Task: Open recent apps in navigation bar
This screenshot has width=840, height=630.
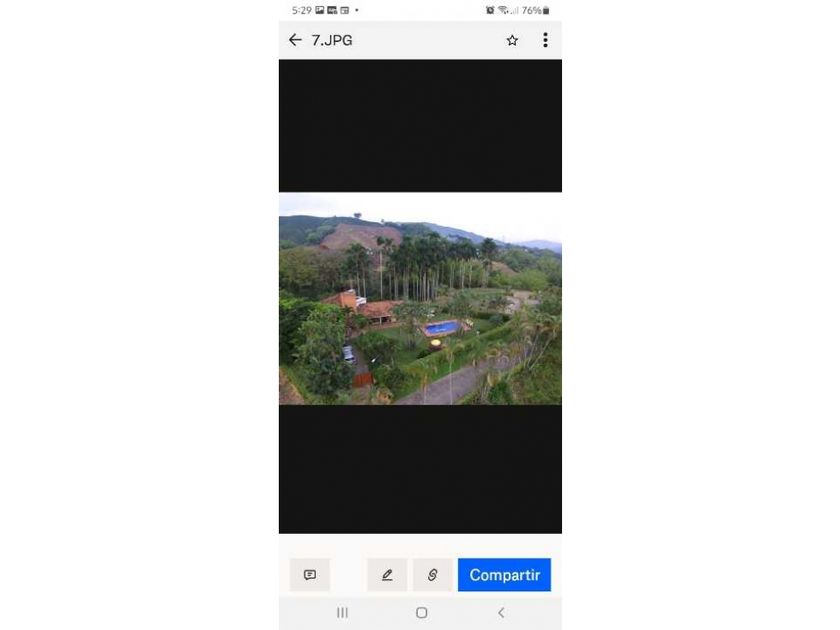Action: pyautogui.click(x=342, y=613)
